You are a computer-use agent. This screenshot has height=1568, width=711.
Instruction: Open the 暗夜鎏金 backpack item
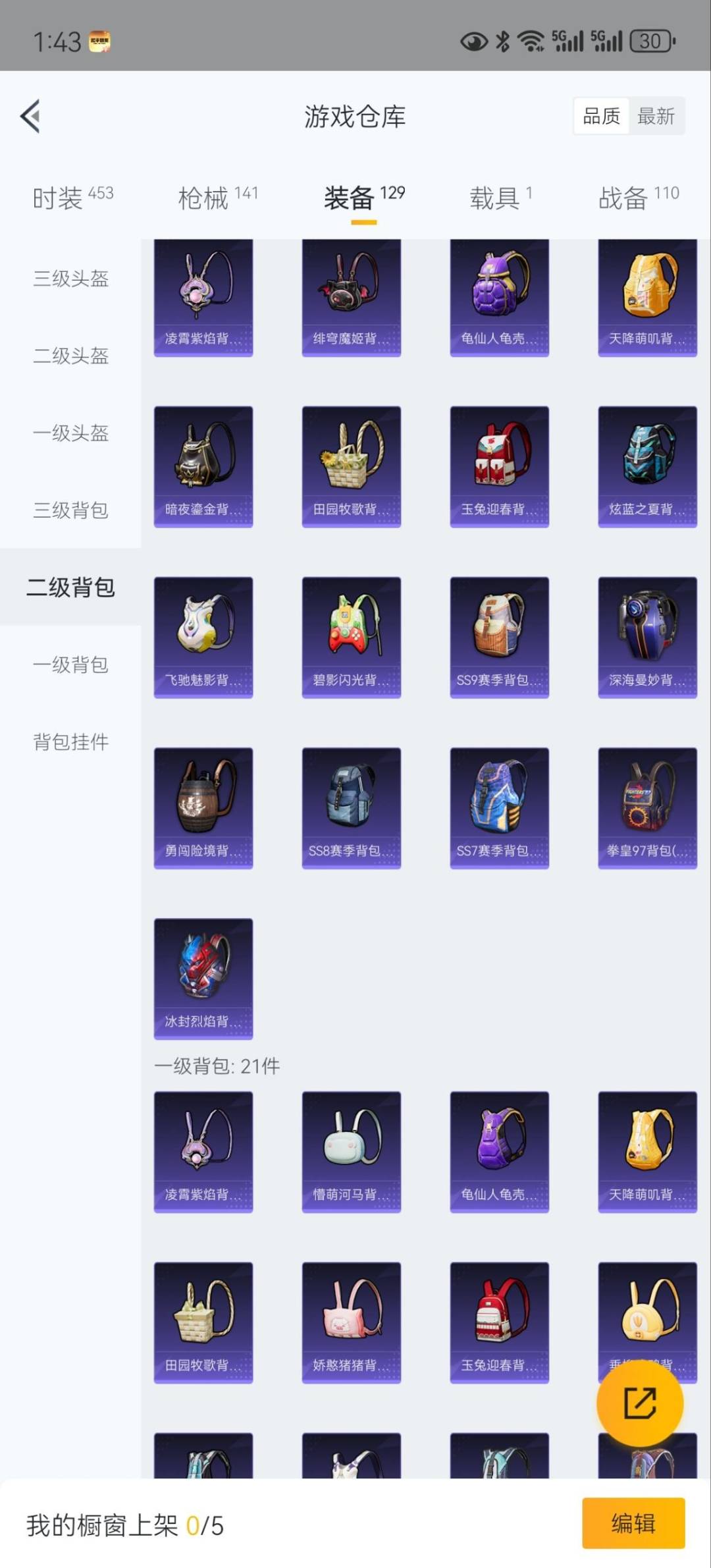point(203,466)
